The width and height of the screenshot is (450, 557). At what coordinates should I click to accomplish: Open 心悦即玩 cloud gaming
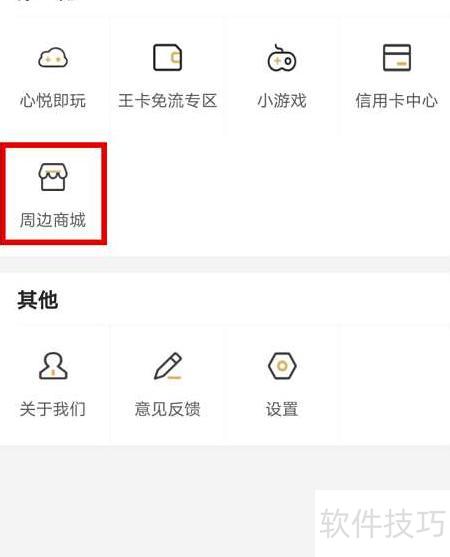53,76
